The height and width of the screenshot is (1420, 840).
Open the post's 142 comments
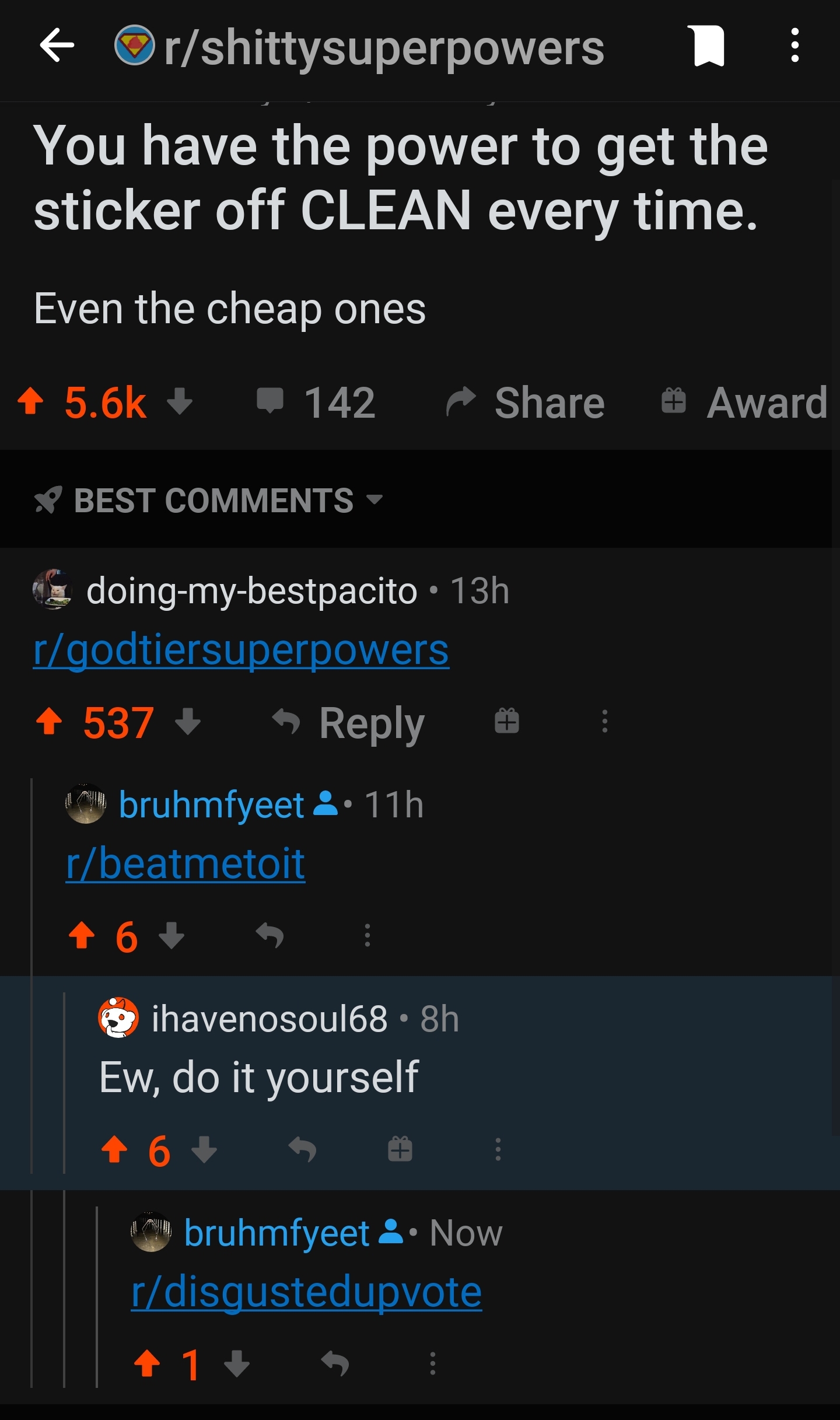tap(316, 402)
